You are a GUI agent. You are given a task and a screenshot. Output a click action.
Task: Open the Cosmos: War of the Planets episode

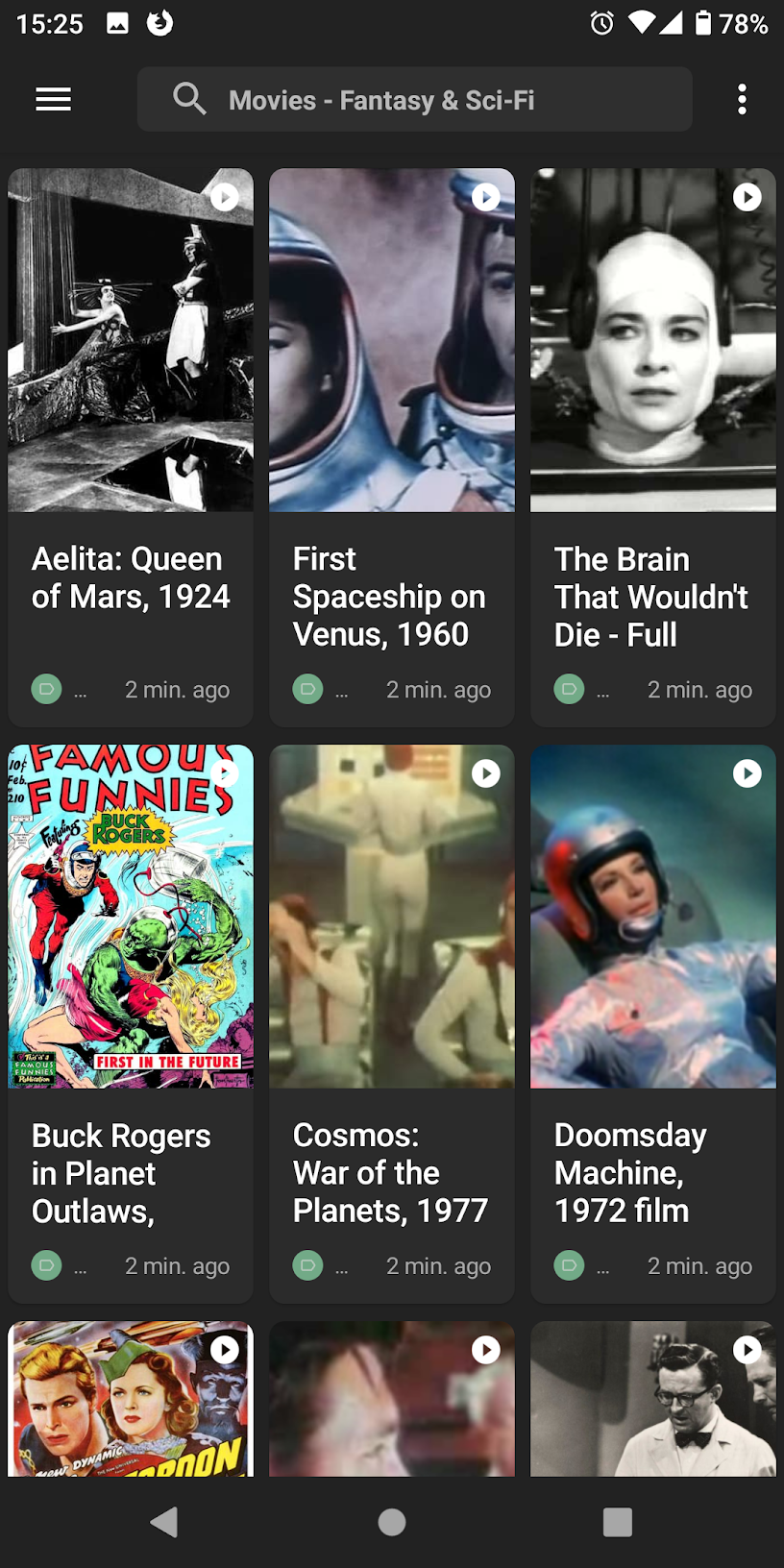(x=391, y=1172)
